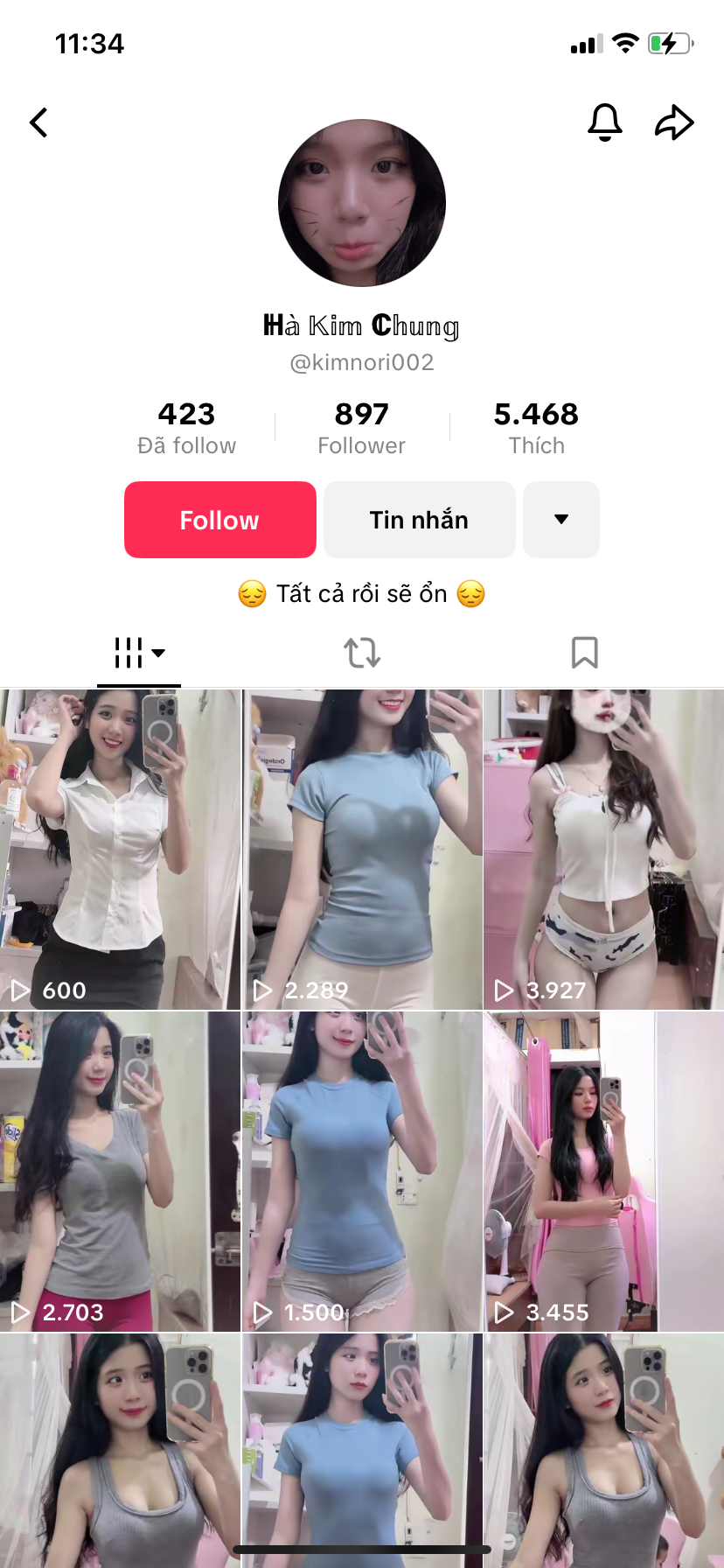
Task: Follow this account
Action: click(220, 520)
